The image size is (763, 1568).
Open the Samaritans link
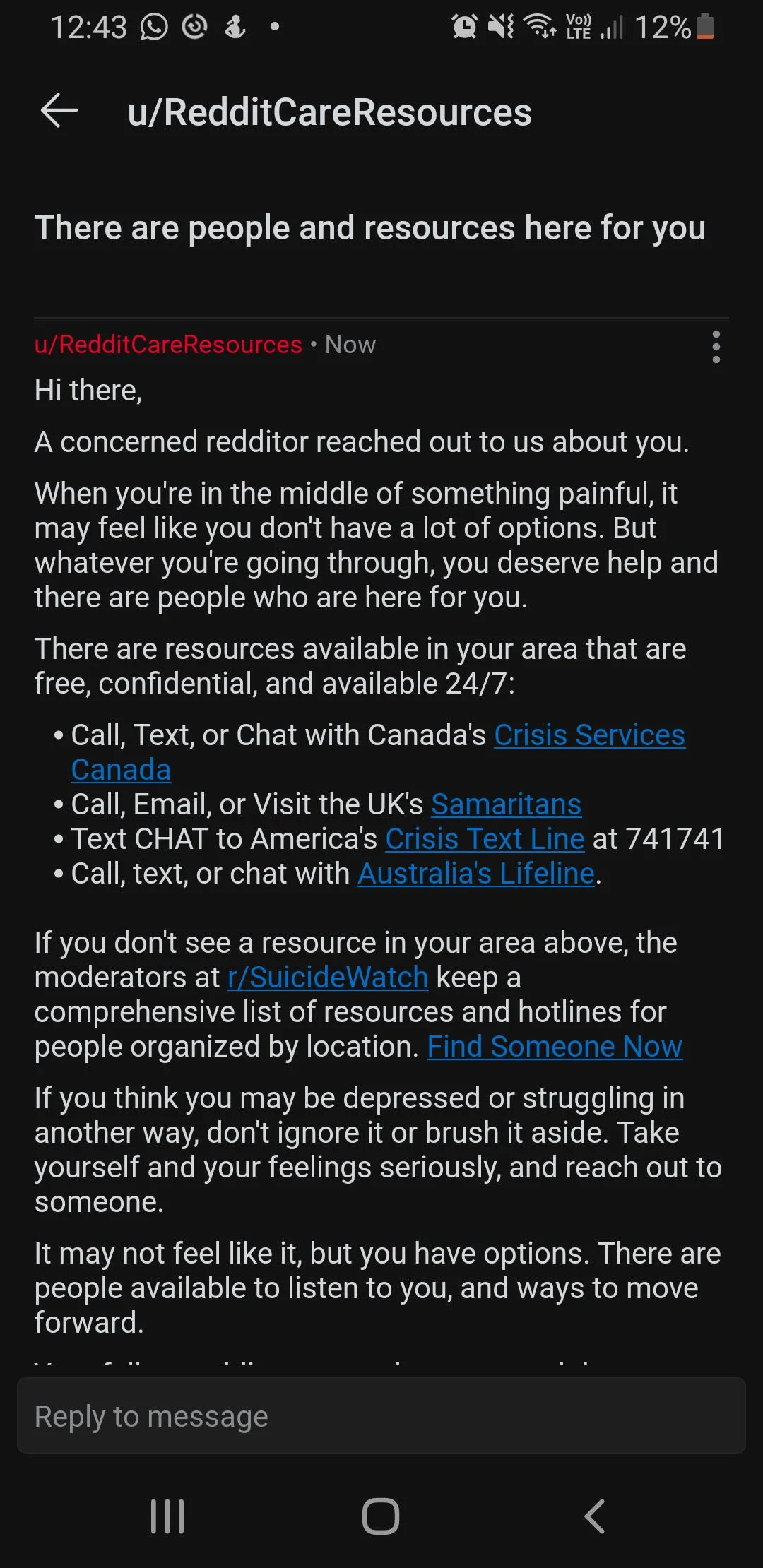point(506,804)
